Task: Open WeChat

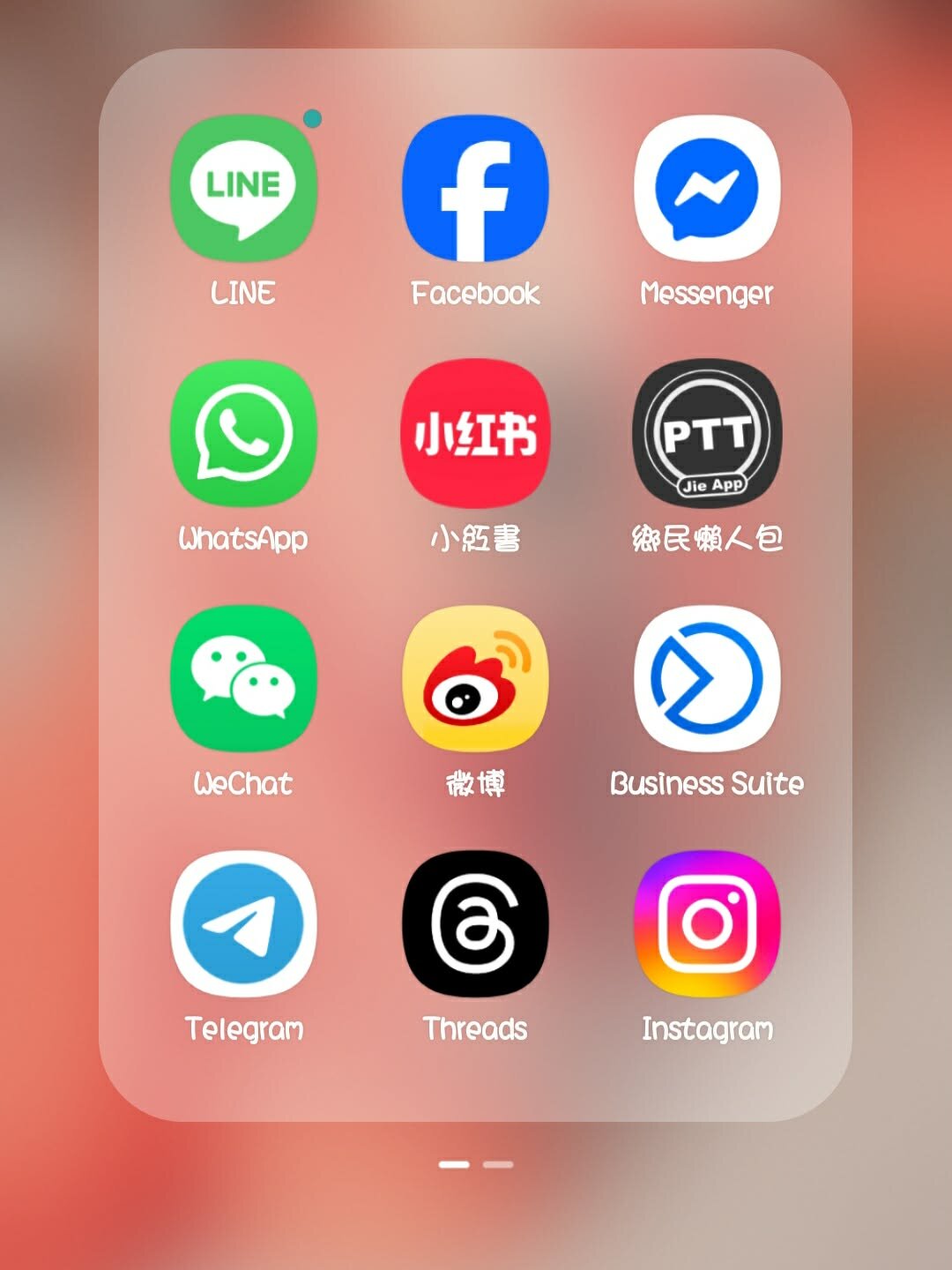Action: point(243,679)
